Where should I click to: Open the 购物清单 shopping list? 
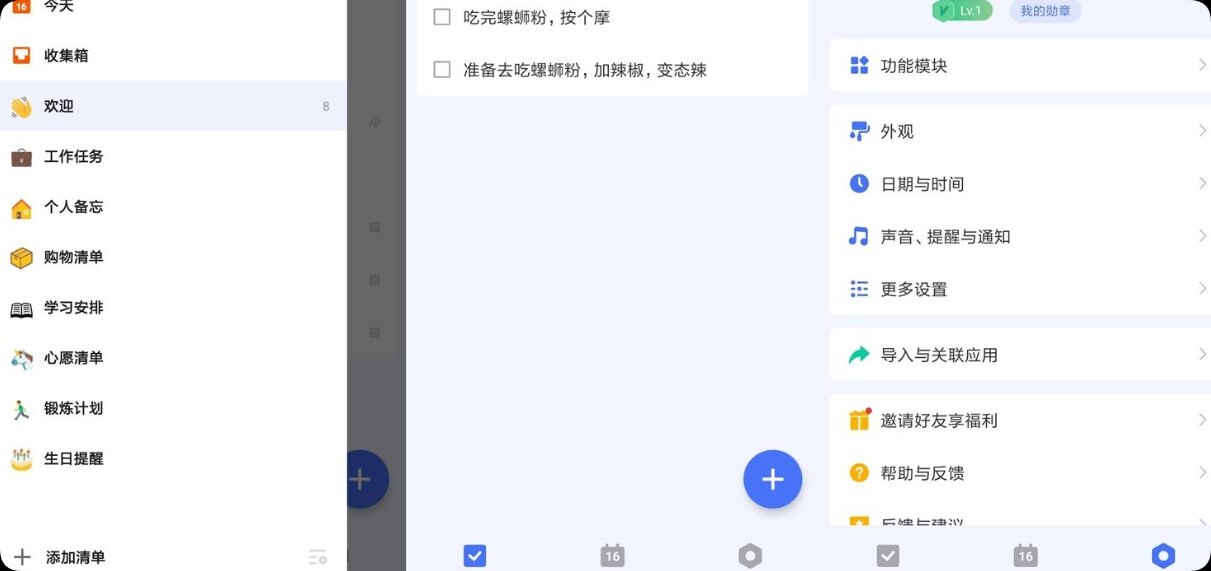coord(73,257)
